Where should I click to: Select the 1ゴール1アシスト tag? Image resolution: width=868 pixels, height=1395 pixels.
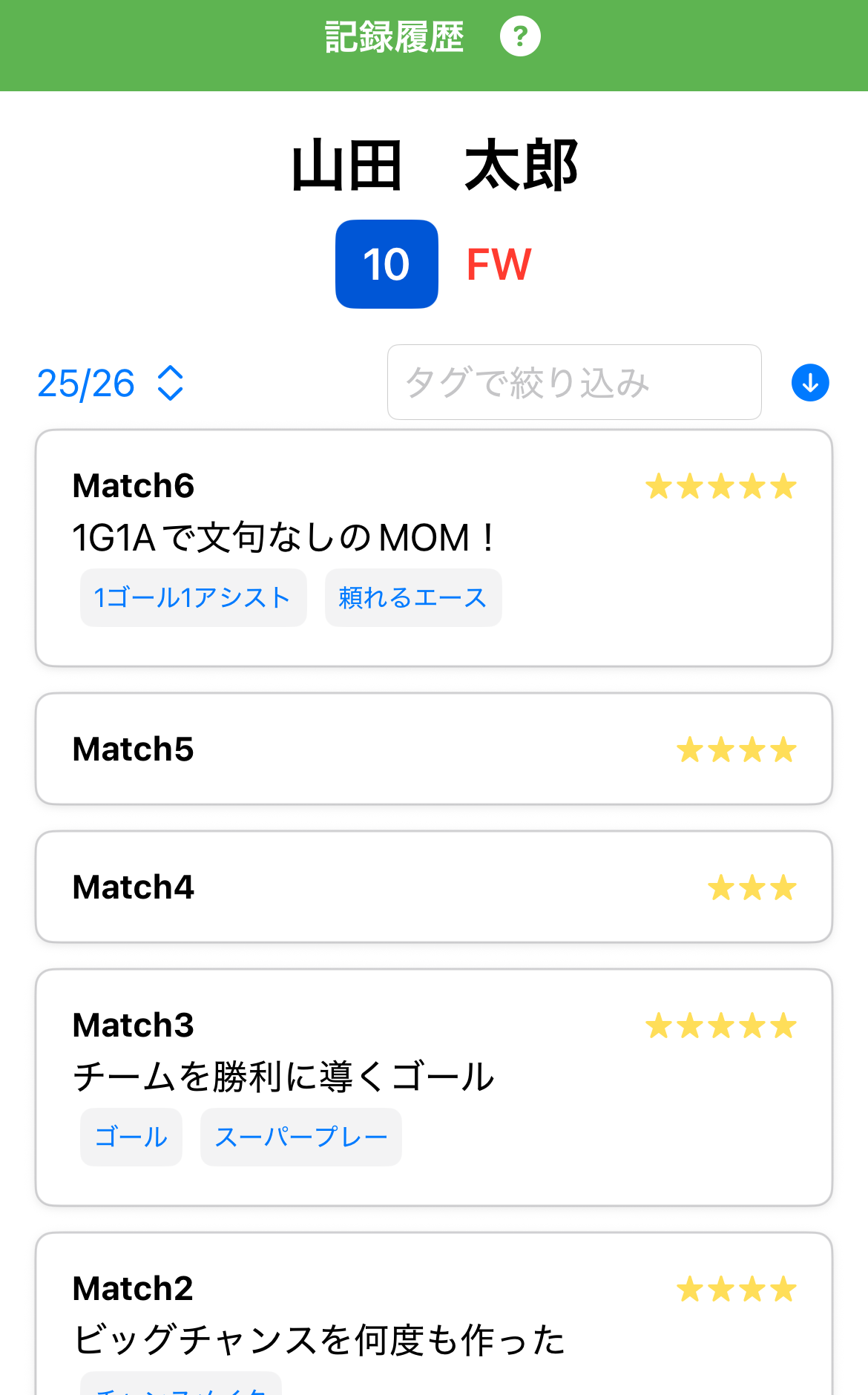(193, 598)
